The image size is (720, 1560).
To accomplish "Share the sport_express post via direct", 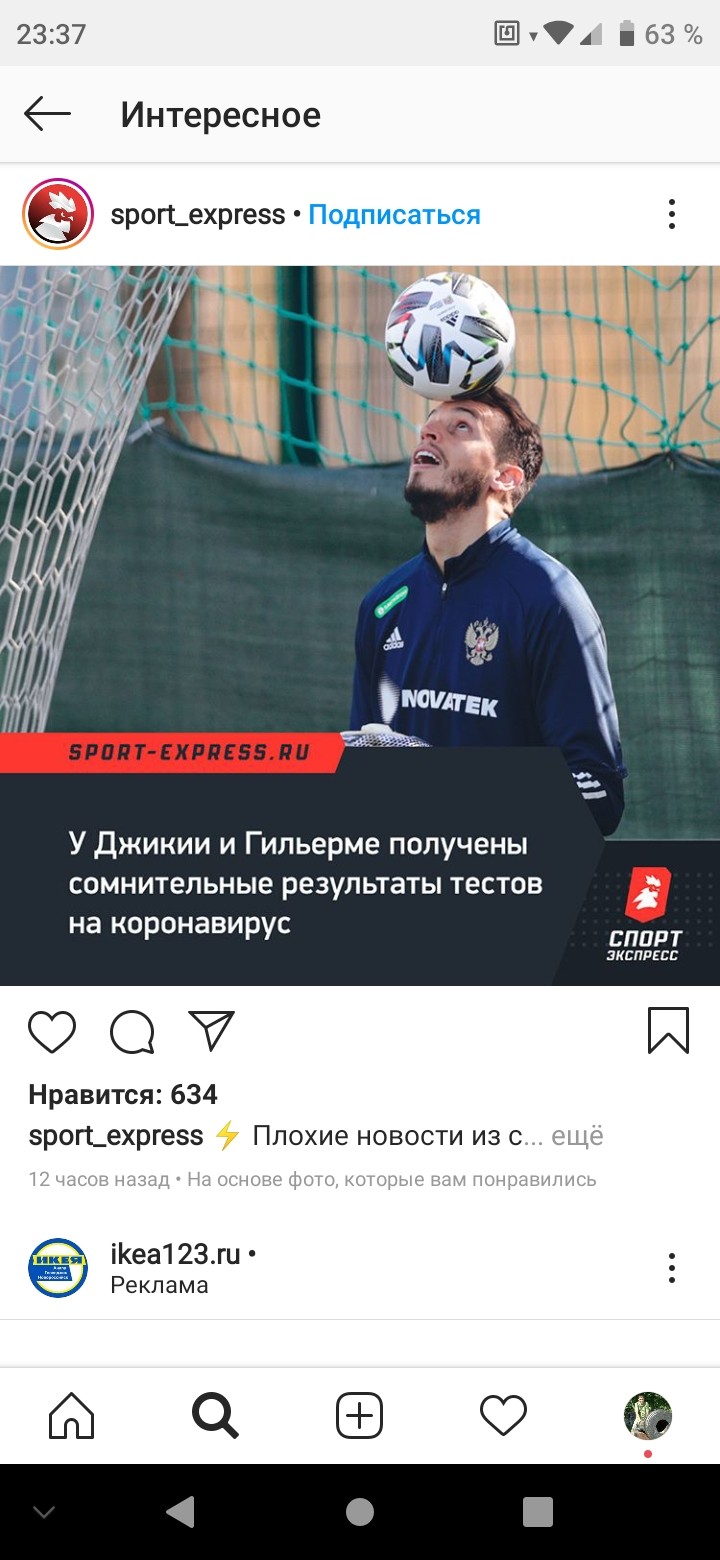I will [x=211, y=1031].
